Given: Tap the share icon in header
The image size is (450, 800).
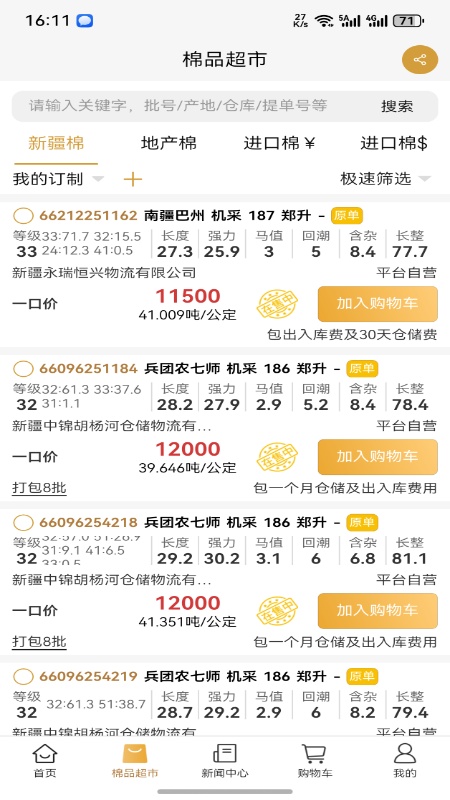Looking at the screenshot, I should click(x=419, y=60).
